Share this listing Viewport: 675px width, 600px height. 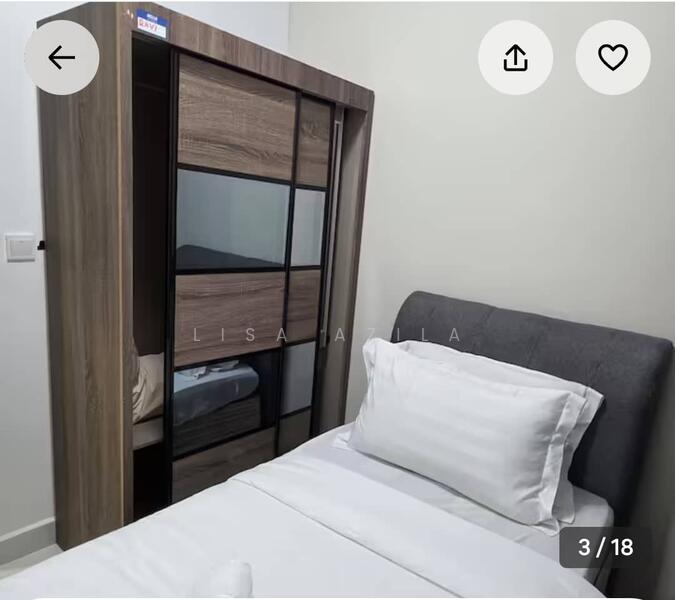point(515,58)
